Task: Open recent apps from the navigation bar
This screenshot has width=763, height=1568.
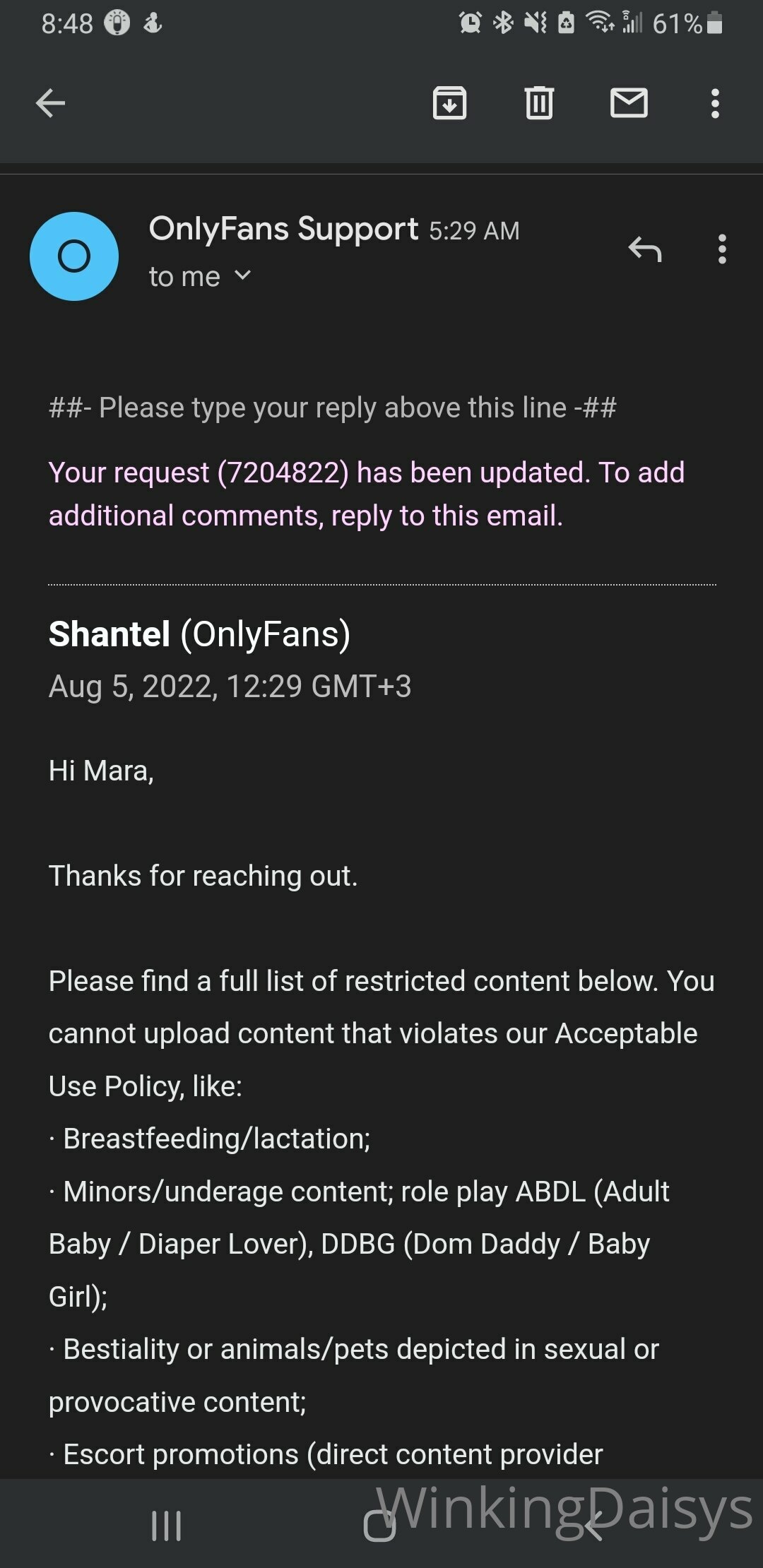Action: coord(167,1526)
